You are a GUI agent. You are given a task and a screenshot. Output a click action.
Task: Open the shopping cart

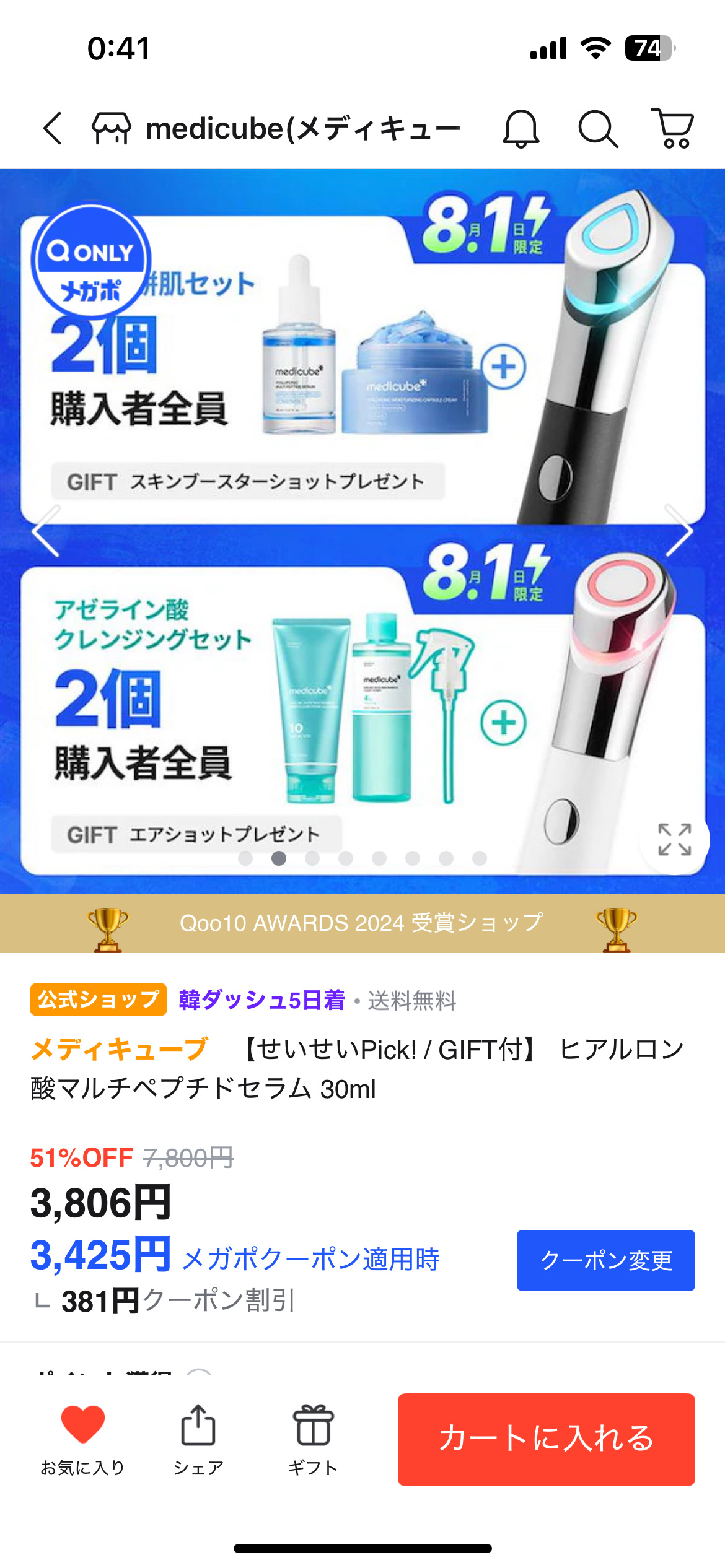673,129
